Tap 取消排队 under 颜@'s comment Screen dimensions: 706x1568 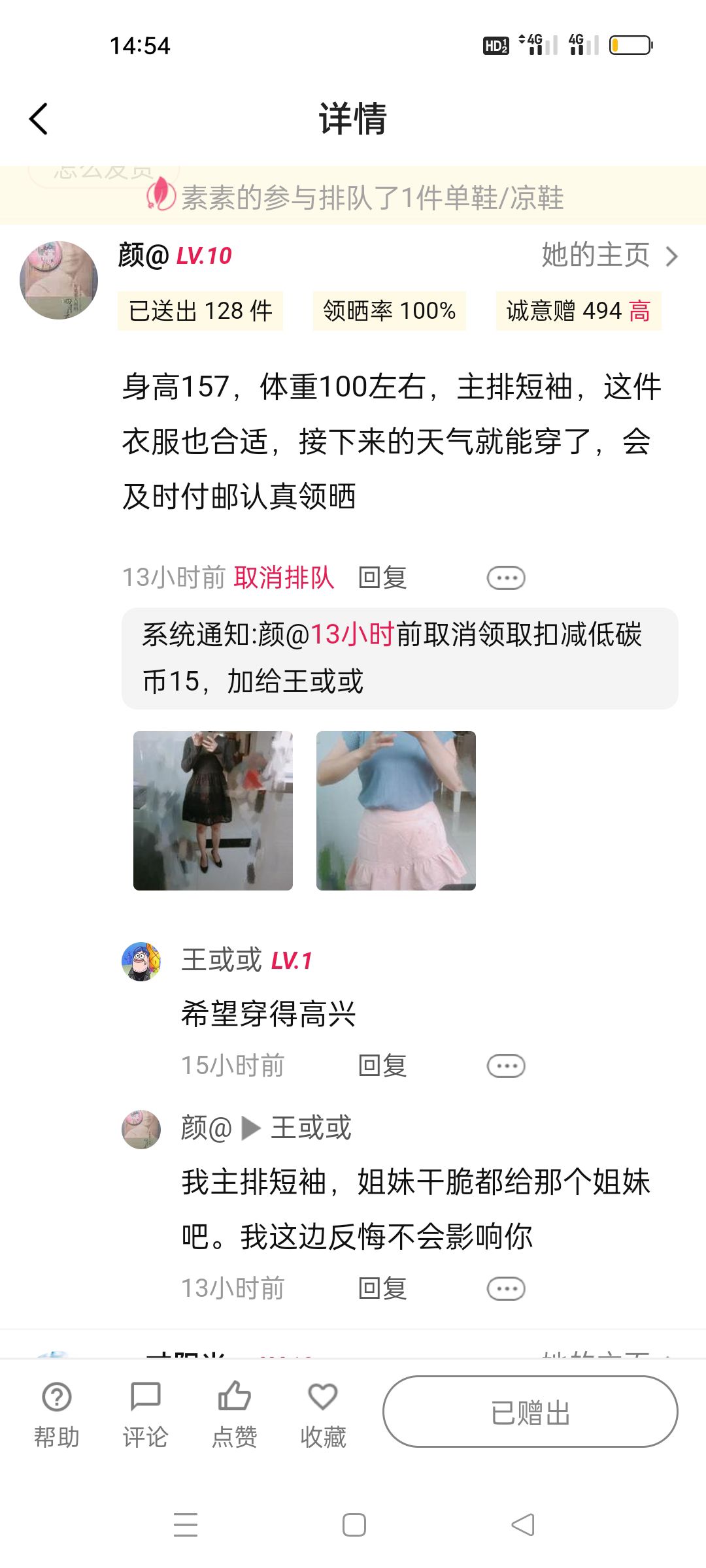point(284,578)
